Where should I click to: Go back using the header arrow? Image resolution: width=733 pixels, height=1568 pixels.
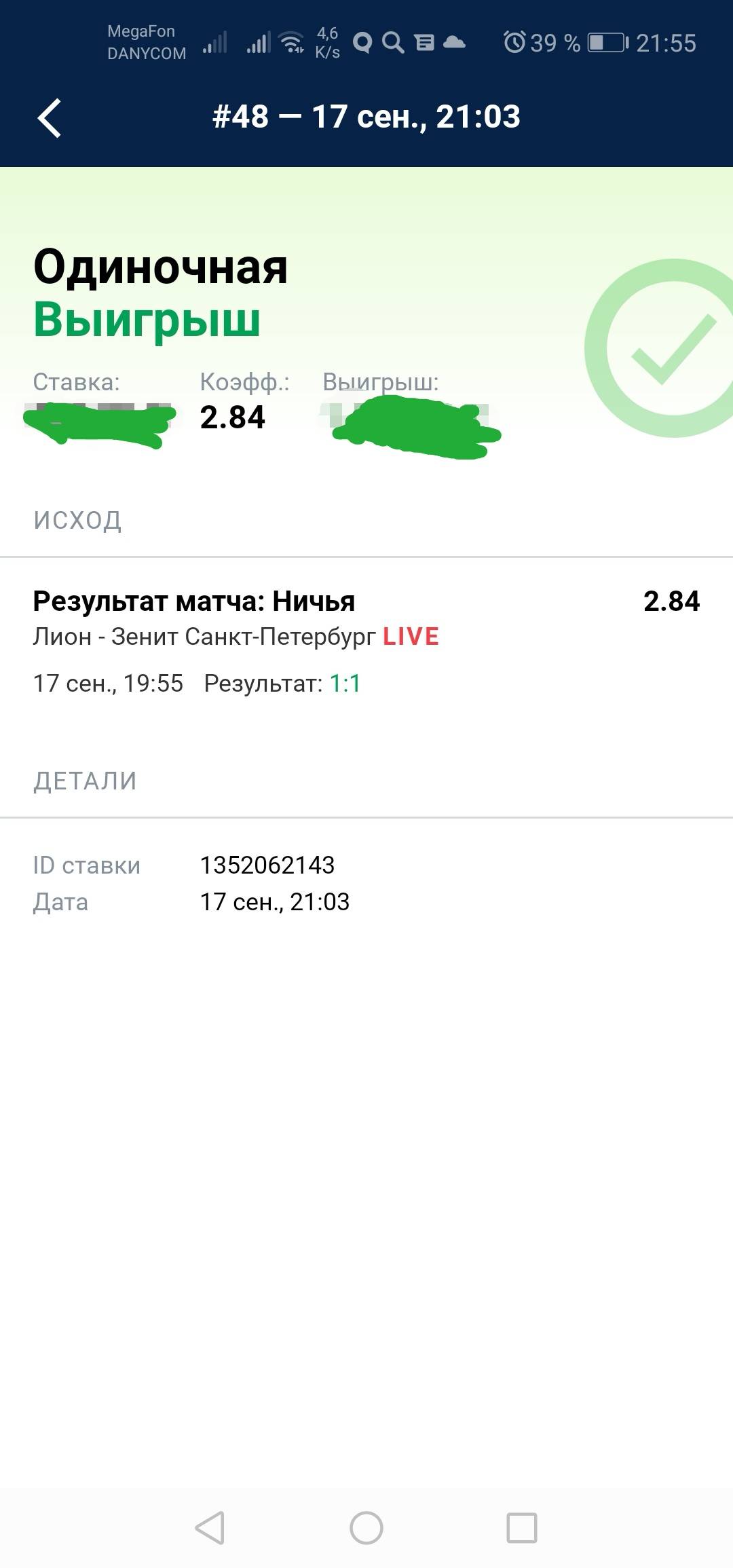(x=50, y=118)
